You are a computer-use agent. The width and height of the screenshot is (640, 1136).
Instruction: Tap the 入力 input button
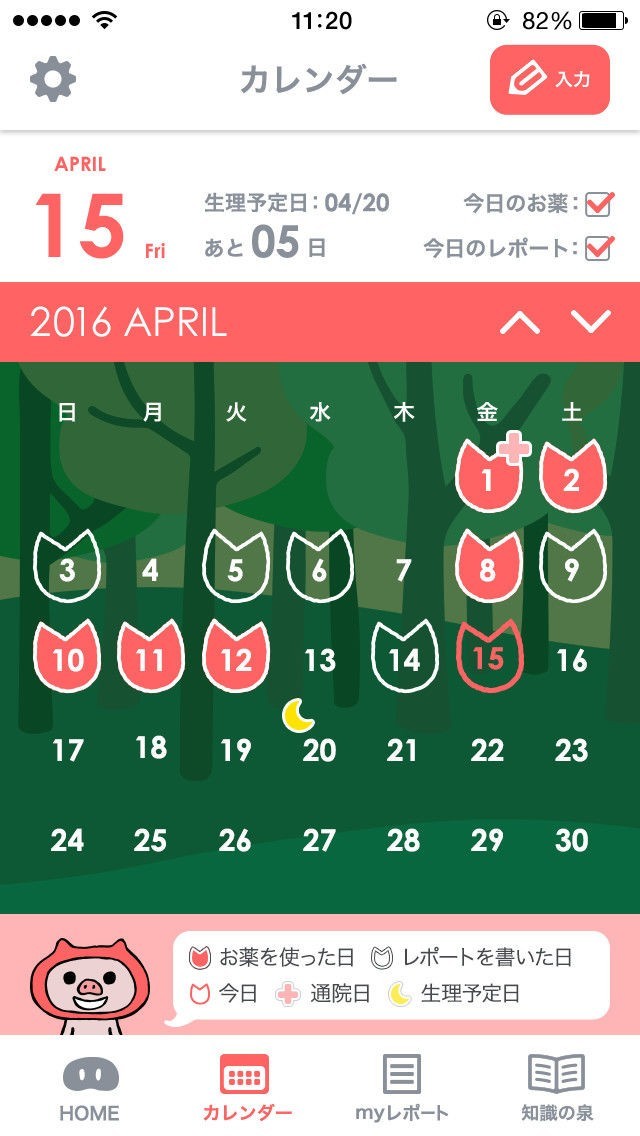pyautogui.click(x=549, y=80)
